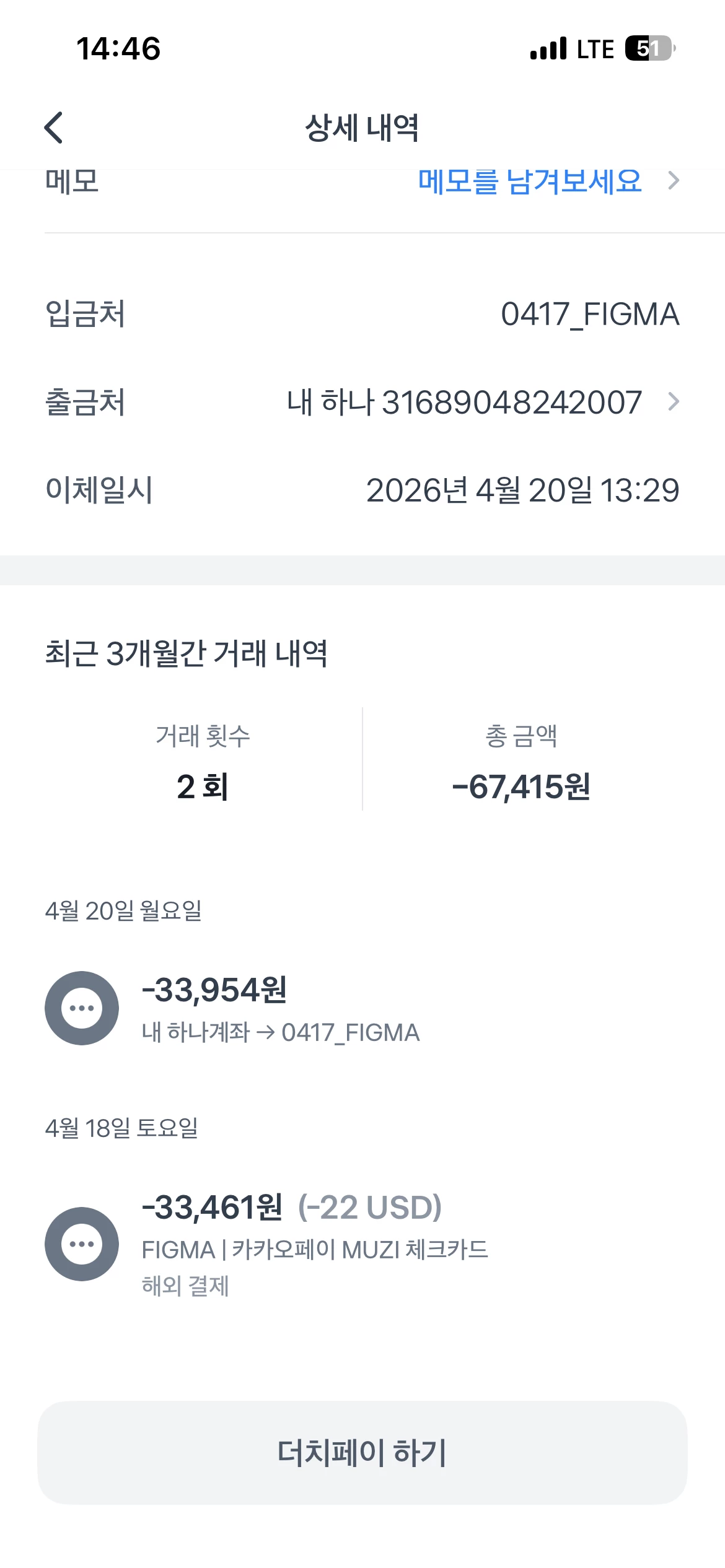Go back from the 상세 내역 screen
725x1568 pixels.
(x=55, y=128)
